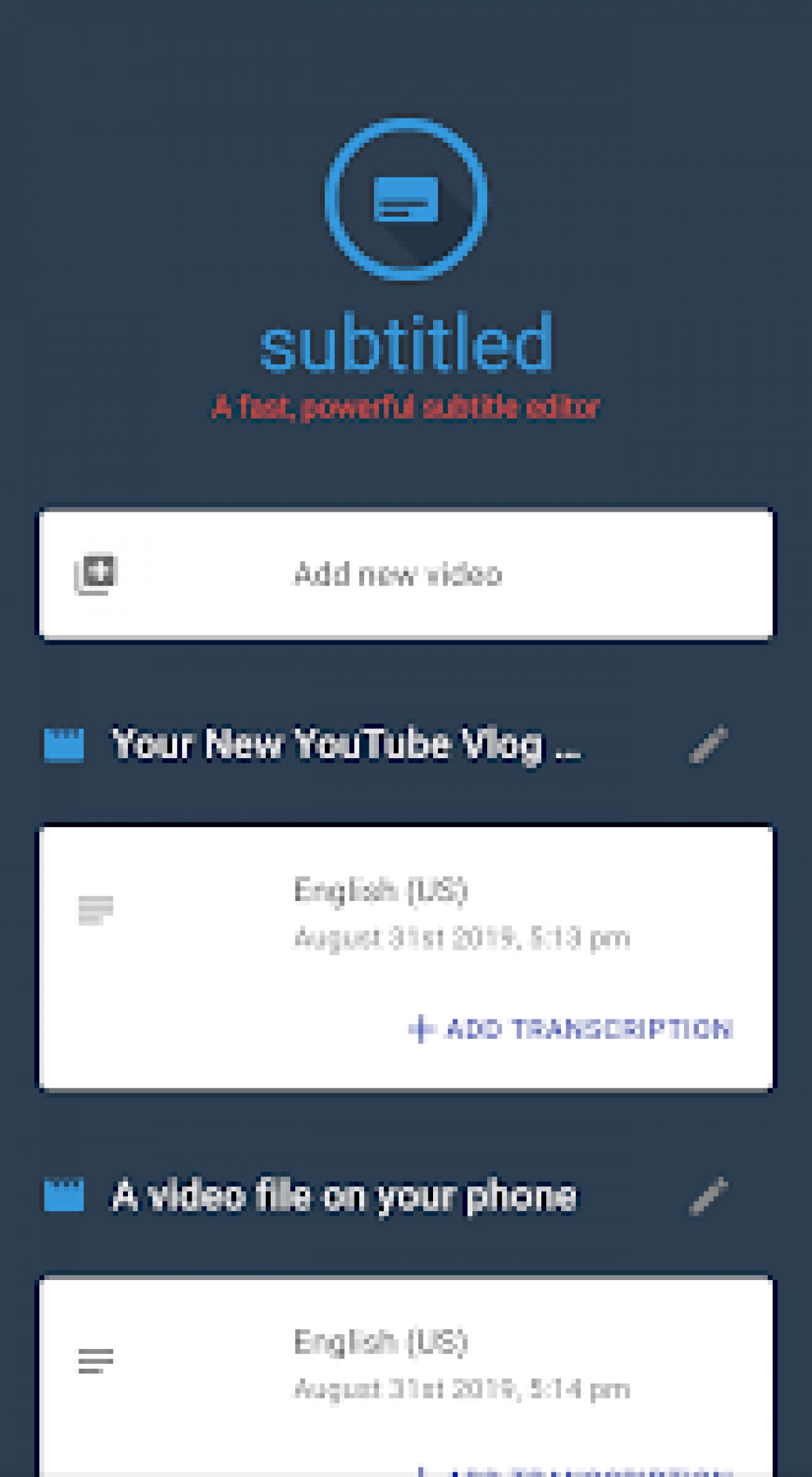Tap the Add new video card
This screenshot has width=812, height=1477.
point(406,574)
